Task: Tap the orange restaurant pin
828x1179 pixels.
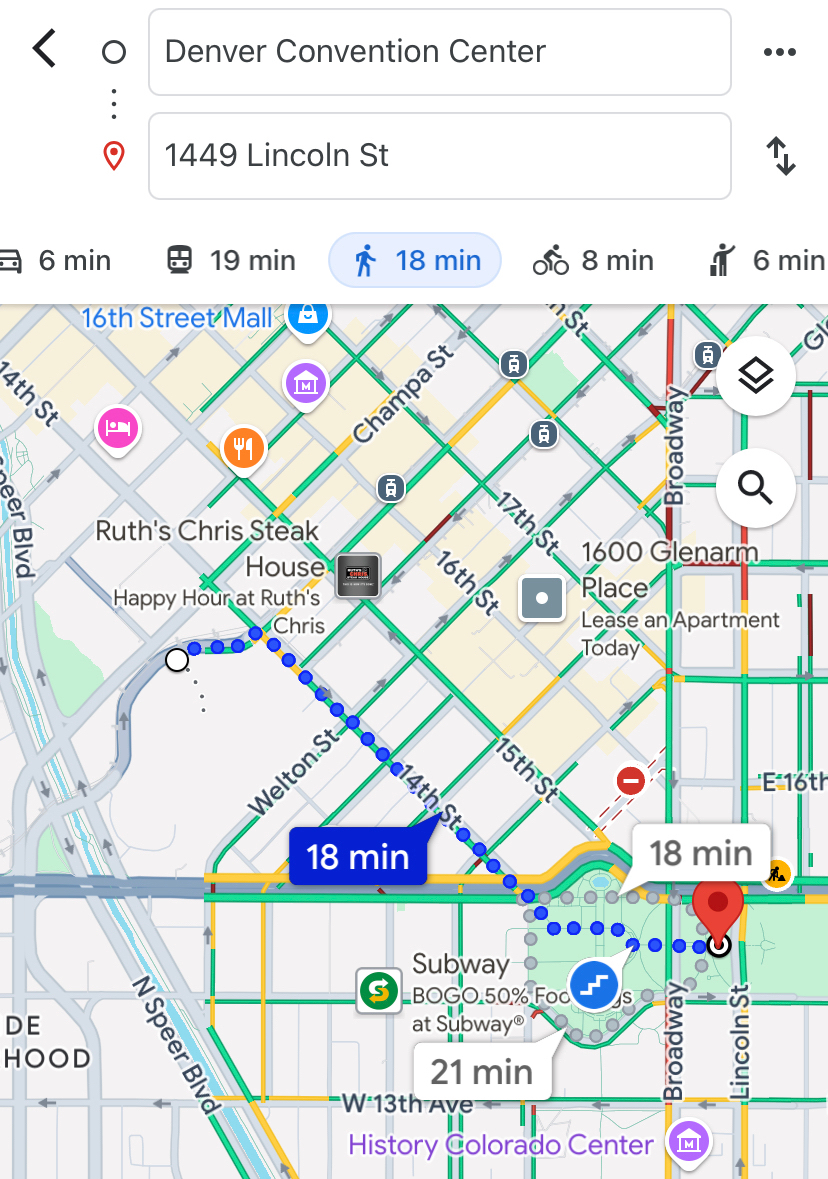Action: [244, 447]
